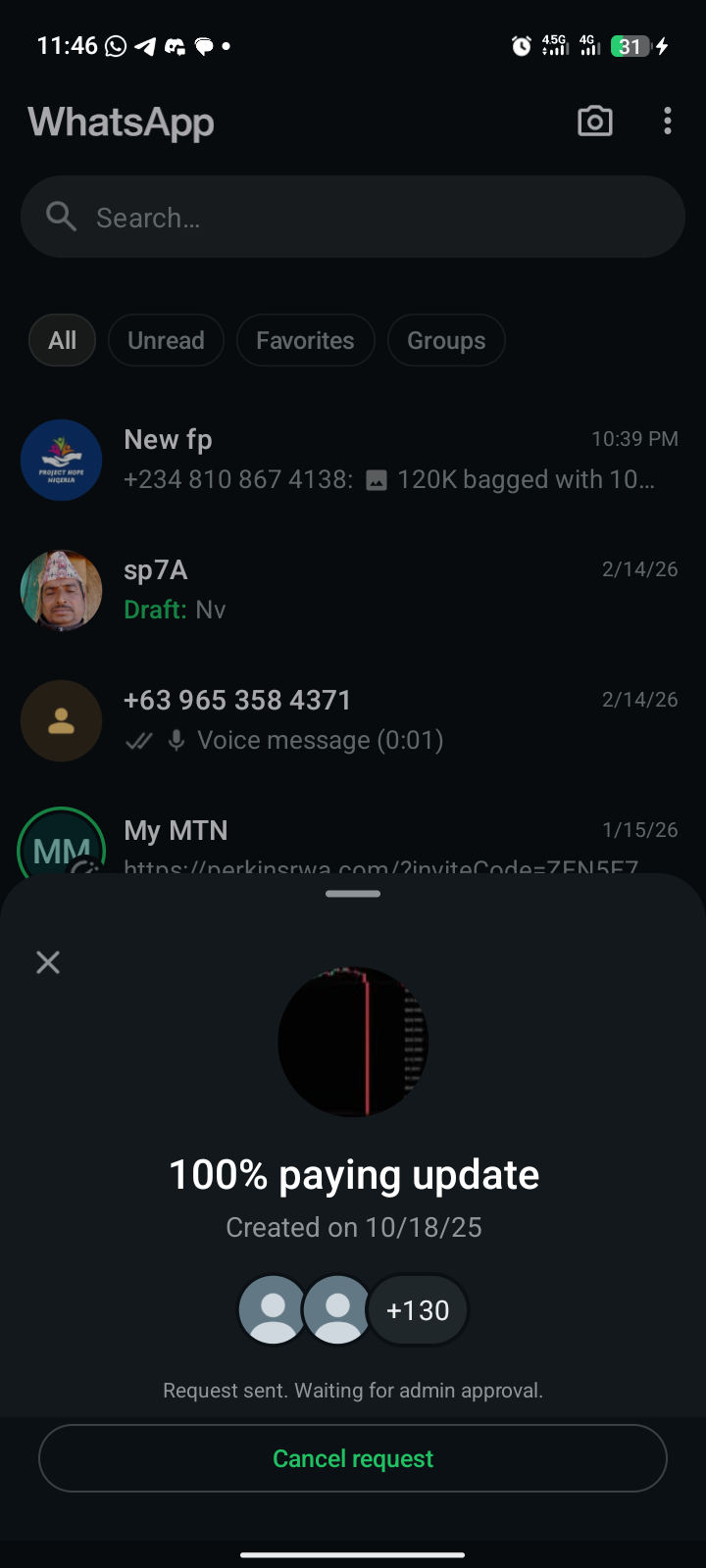The width and height of the screenshot is (706, 1568).
Task: Show Favorites chats
Action: tap(305, 340)
